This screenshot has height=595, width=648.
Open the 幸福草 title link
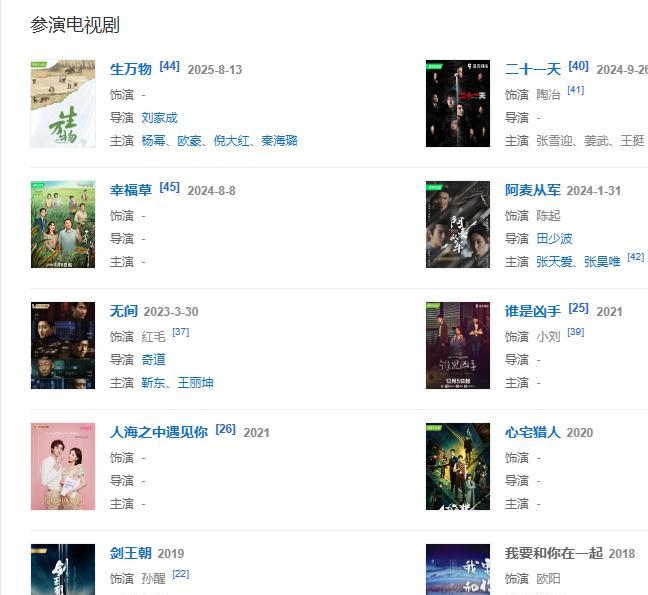point(131,190)
